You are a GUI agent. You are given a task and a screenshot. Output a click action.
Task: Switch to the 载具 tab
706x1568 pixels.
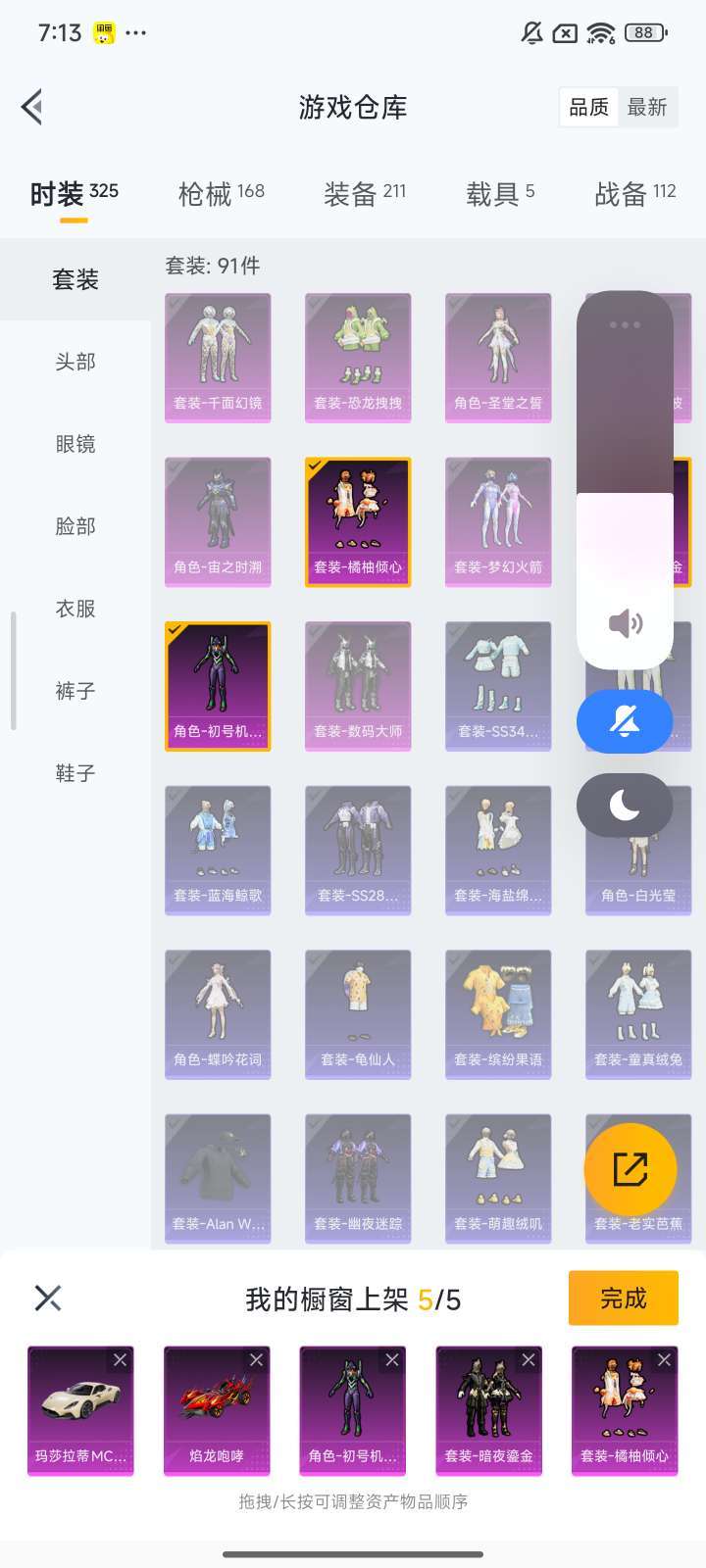[487, 193]
